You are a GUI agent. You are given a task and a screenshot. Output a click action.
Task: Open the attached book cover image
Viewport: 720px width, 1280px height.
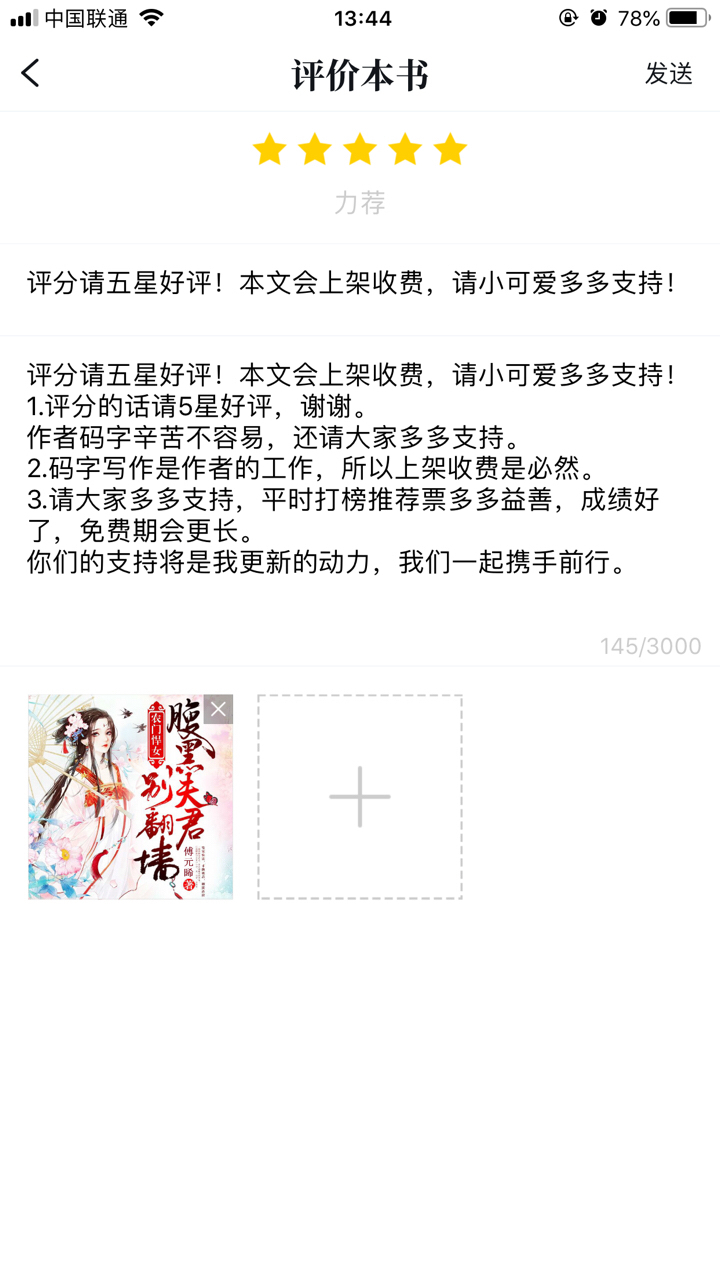[x=120, y=810]
